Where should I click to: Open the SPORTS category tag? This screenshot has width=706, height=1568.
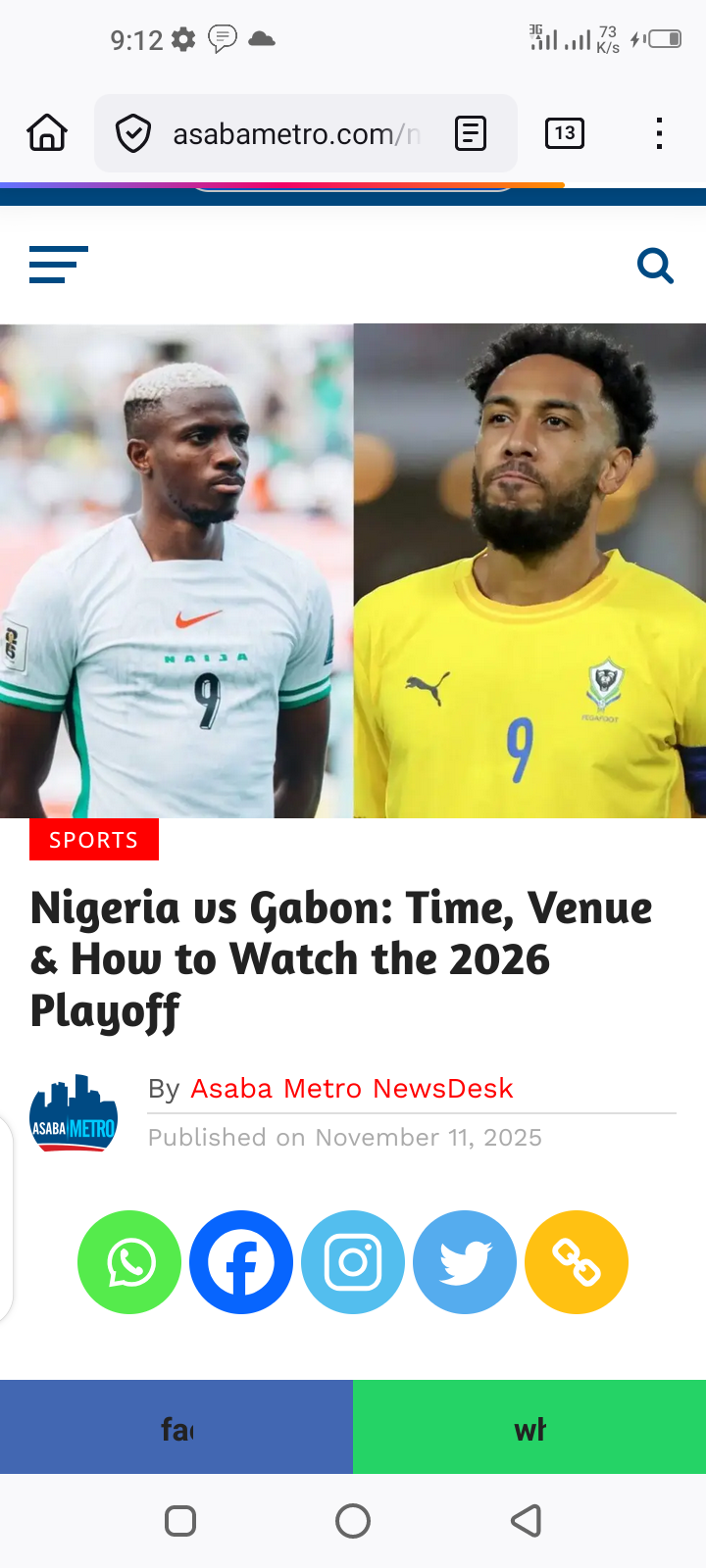pos(94,840)
